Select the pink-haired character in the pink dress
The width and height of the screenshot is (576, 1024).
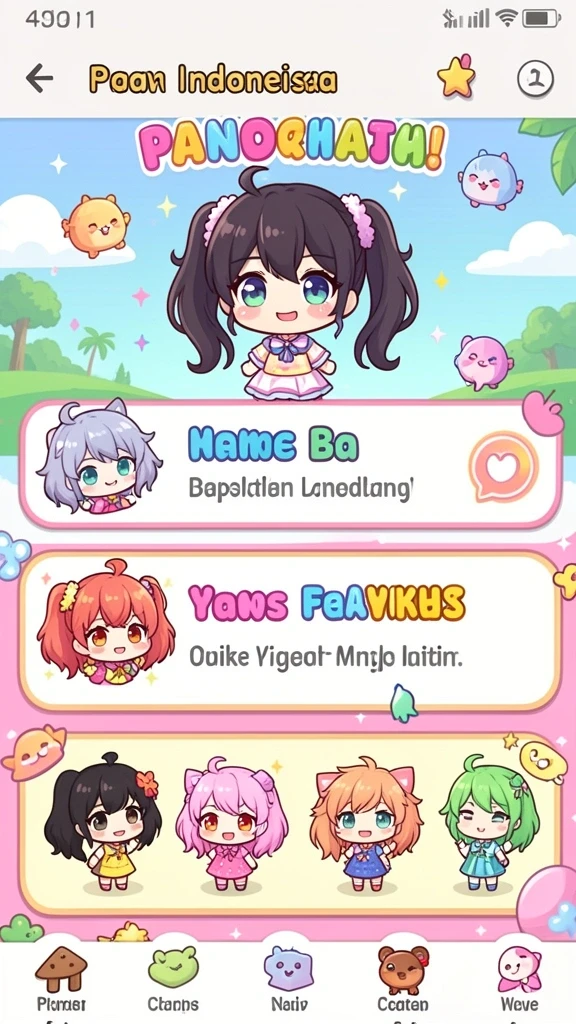[232, 824]
